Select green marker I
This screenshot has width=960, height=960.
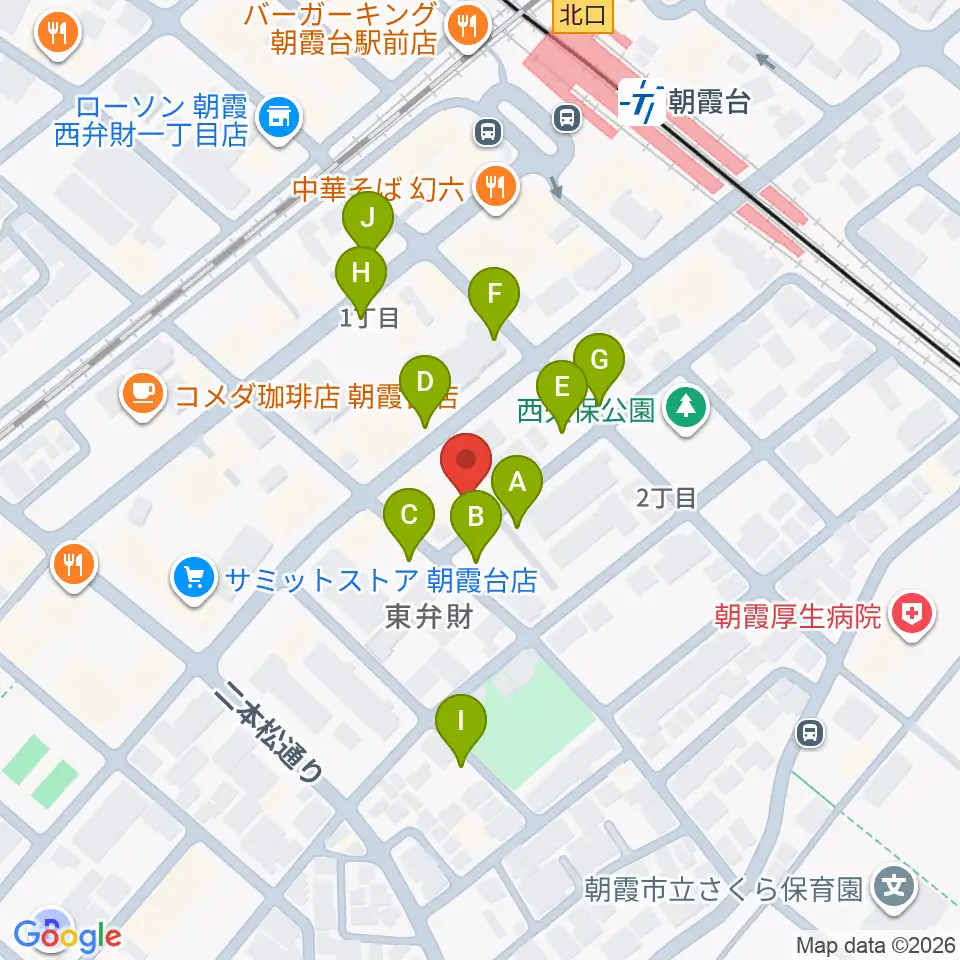pyautogui.click(x=461, y=729)
